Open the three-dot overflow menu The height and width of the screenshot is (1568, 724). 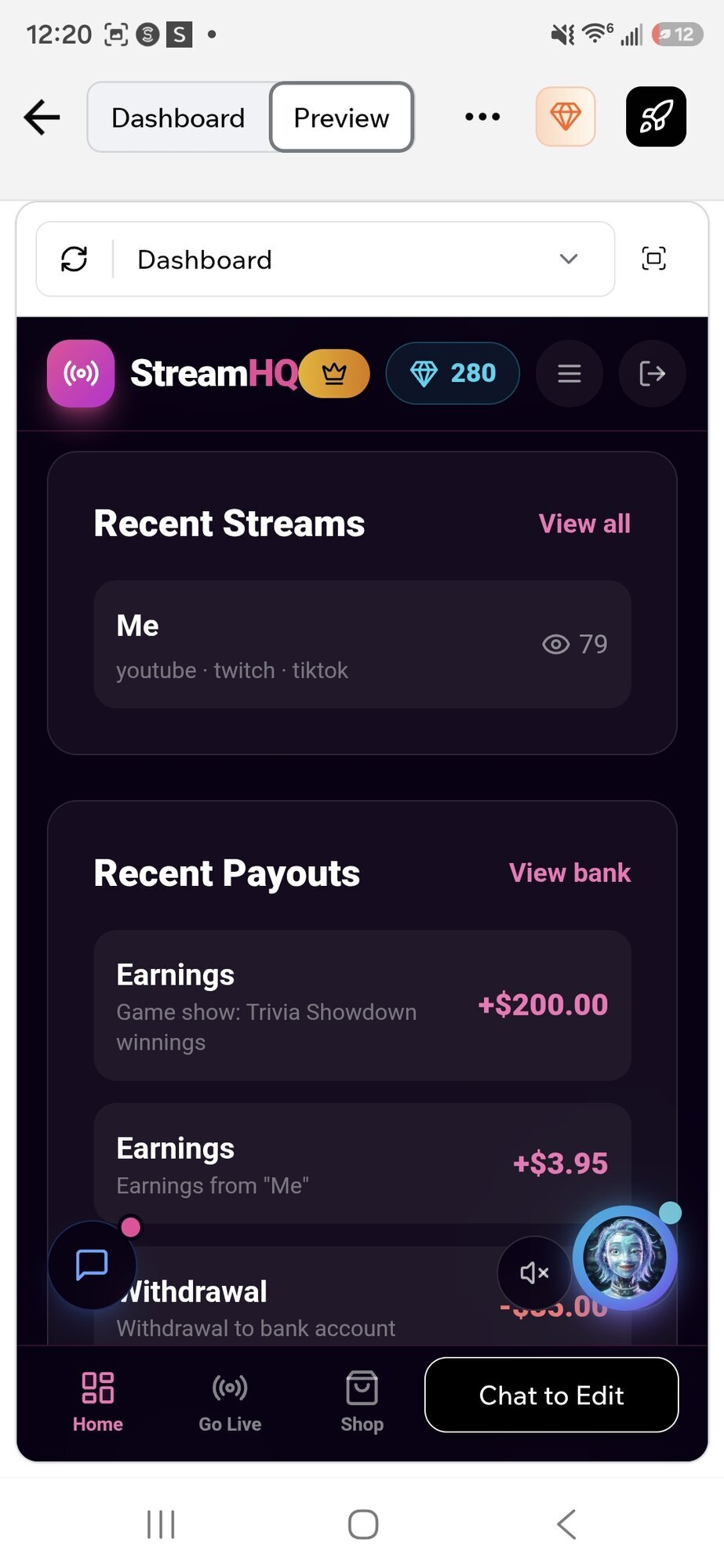pyautogui.click(x=482, y=117)
